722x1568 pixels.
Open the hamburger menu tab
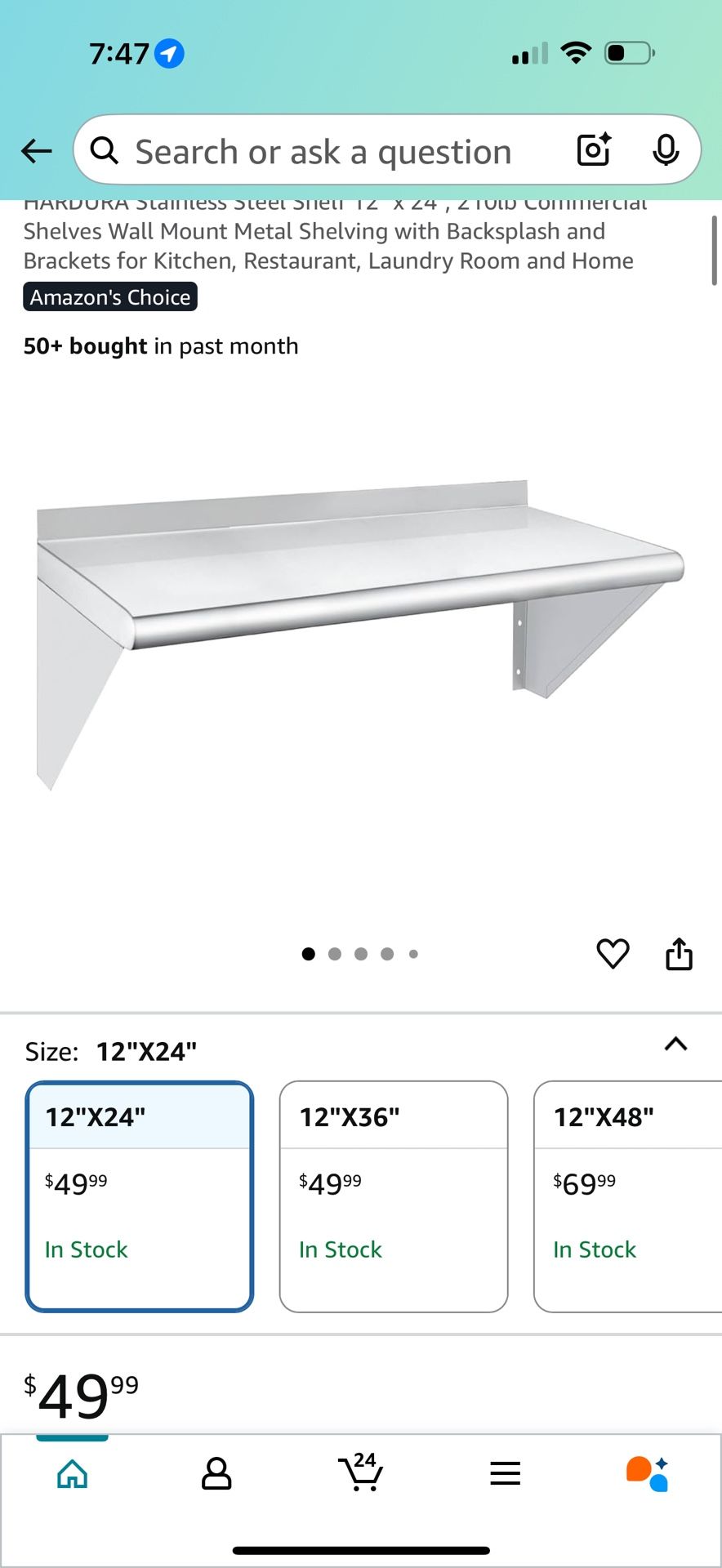pos(506,1473)
